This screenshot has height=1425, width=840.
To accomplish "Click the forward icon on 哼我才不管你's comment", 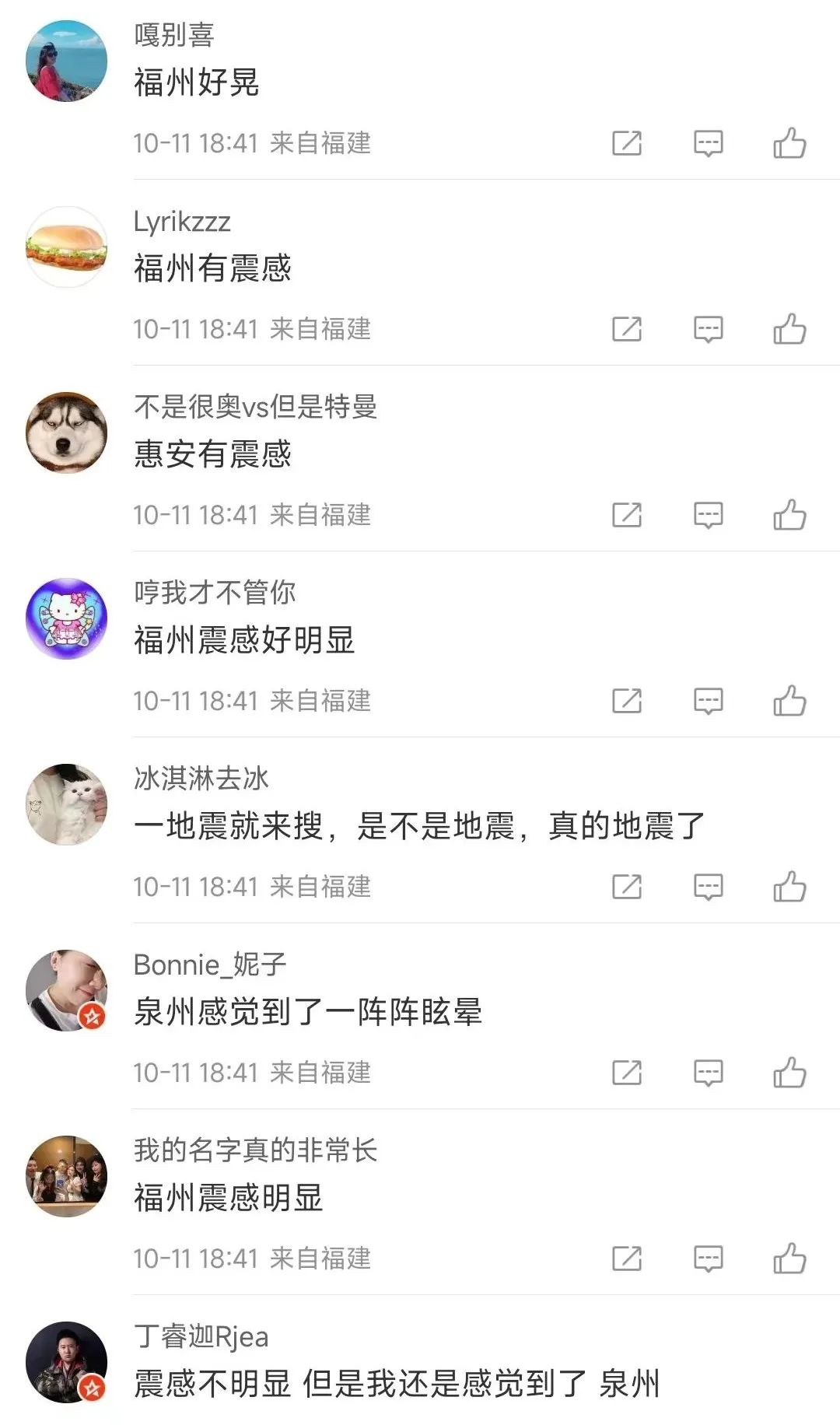I will 628,701.
